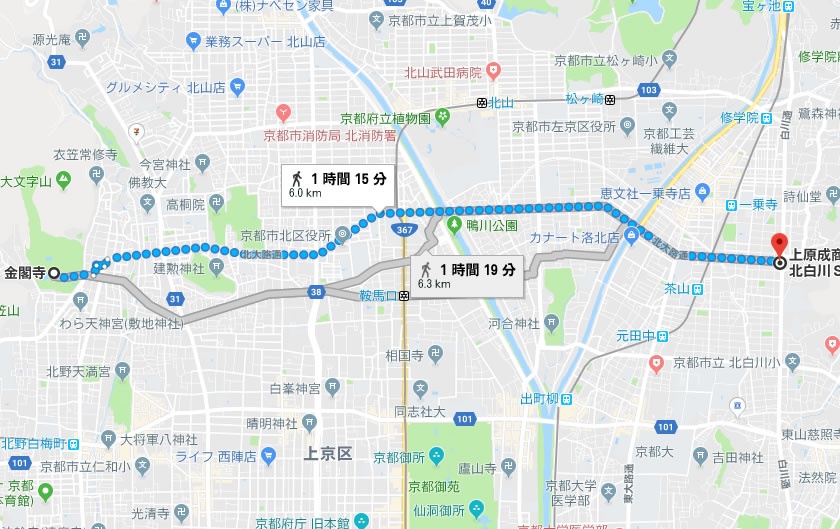
Task: Open カナート洛北店 shopping marker
Action: pos(629,238)
